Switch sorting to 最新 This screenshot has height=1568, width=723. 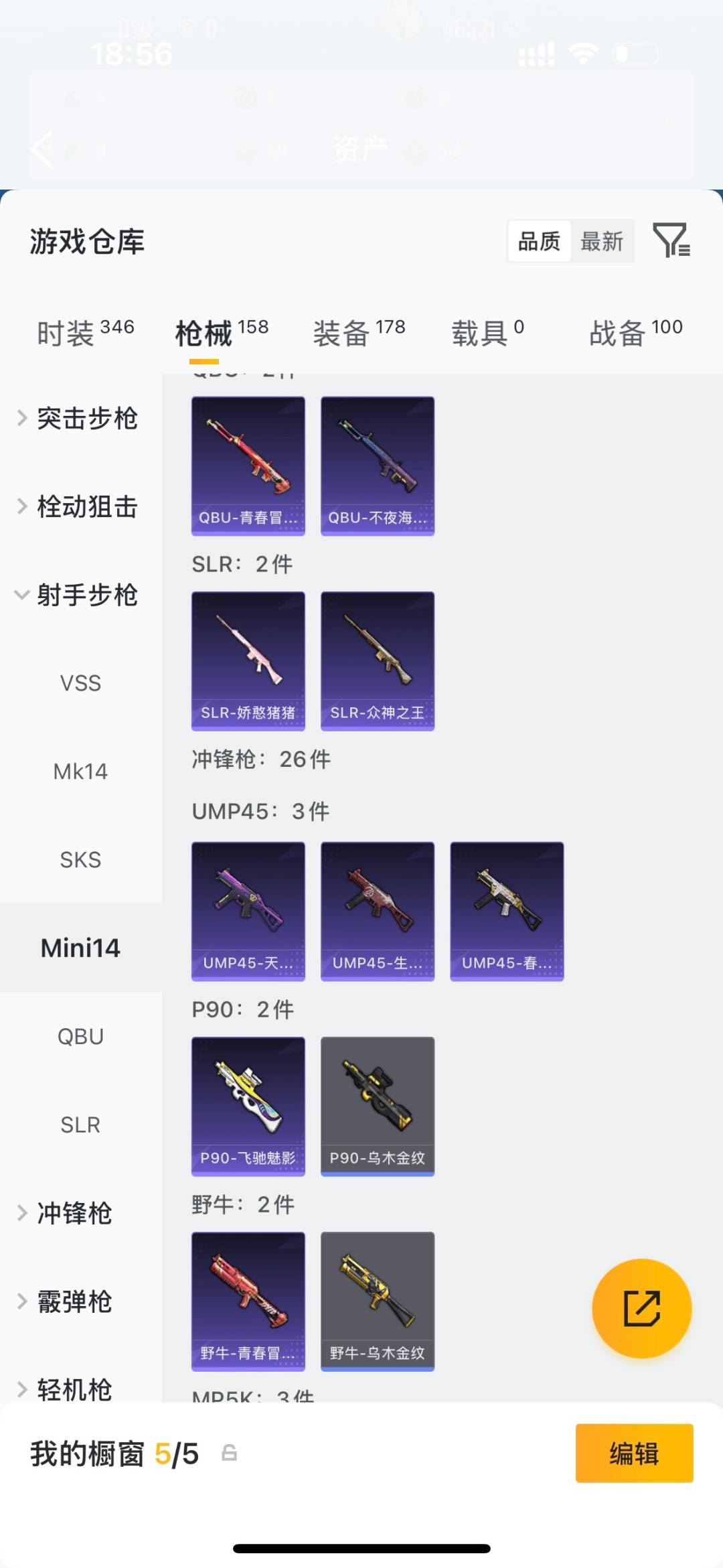pyautogui.click(x=602, y=241)
